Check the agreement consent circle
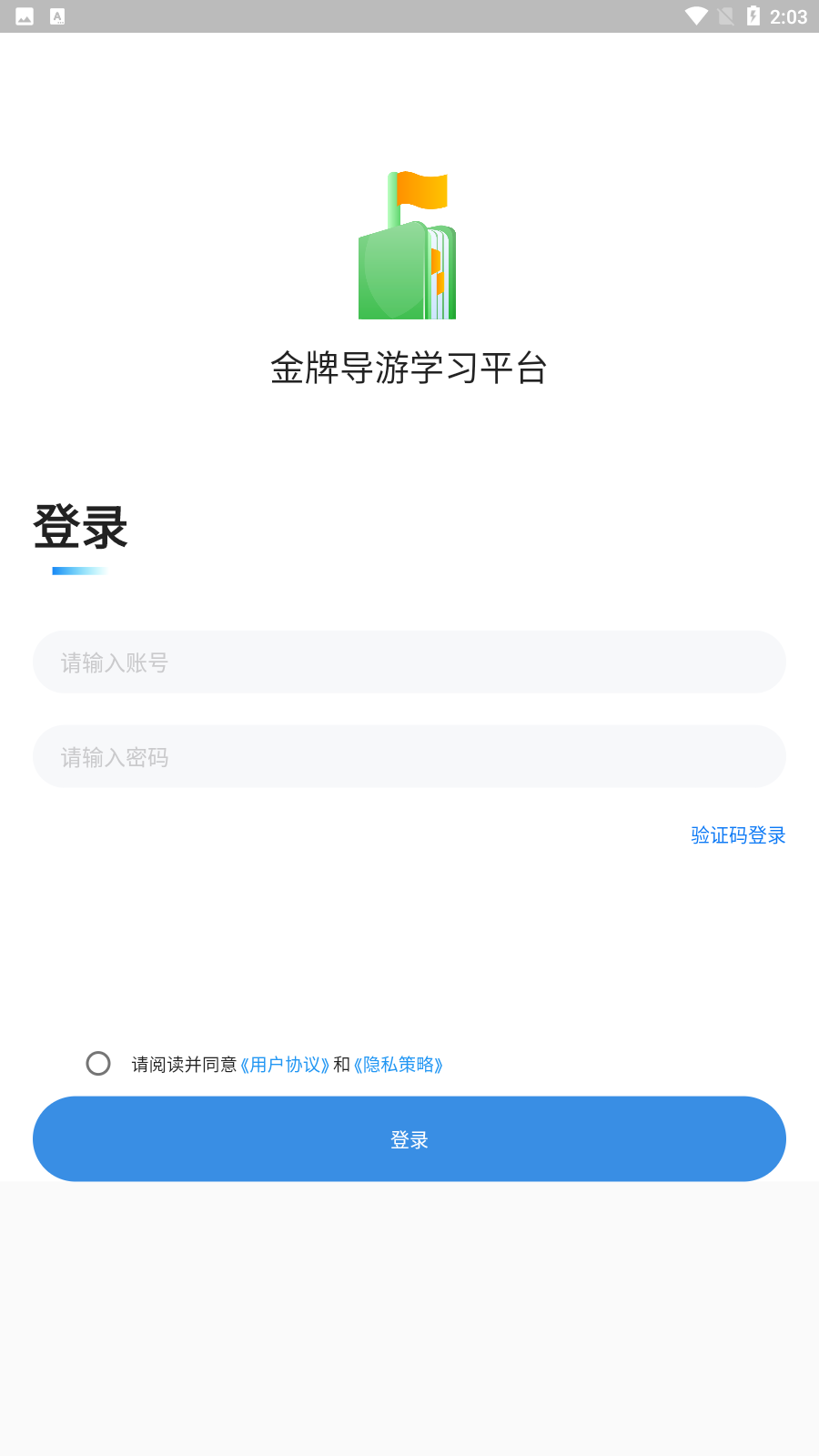 (x=98, y=1064)
